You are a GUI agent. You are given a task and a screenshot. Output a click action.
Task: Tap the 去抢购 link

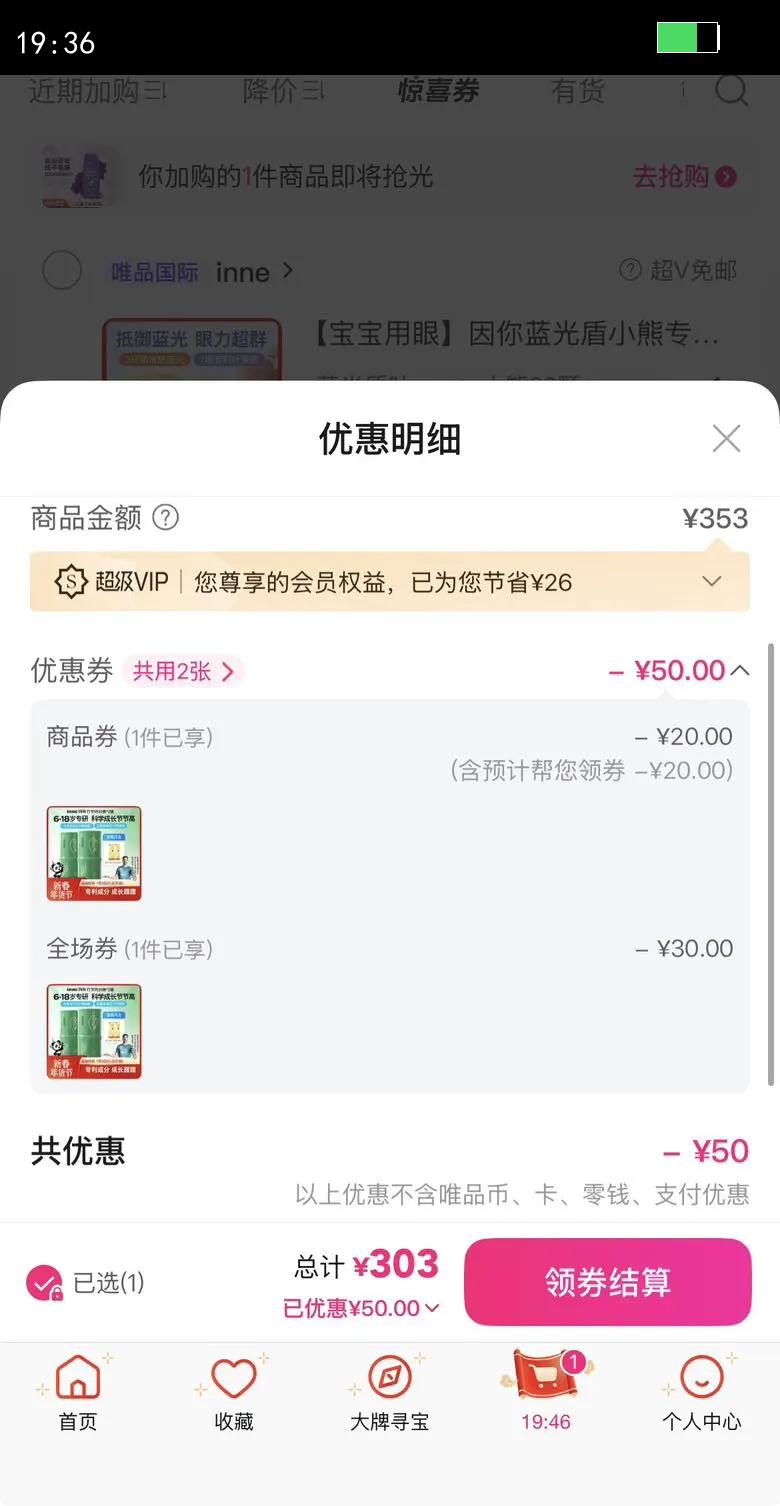click(x=685, y=176)
